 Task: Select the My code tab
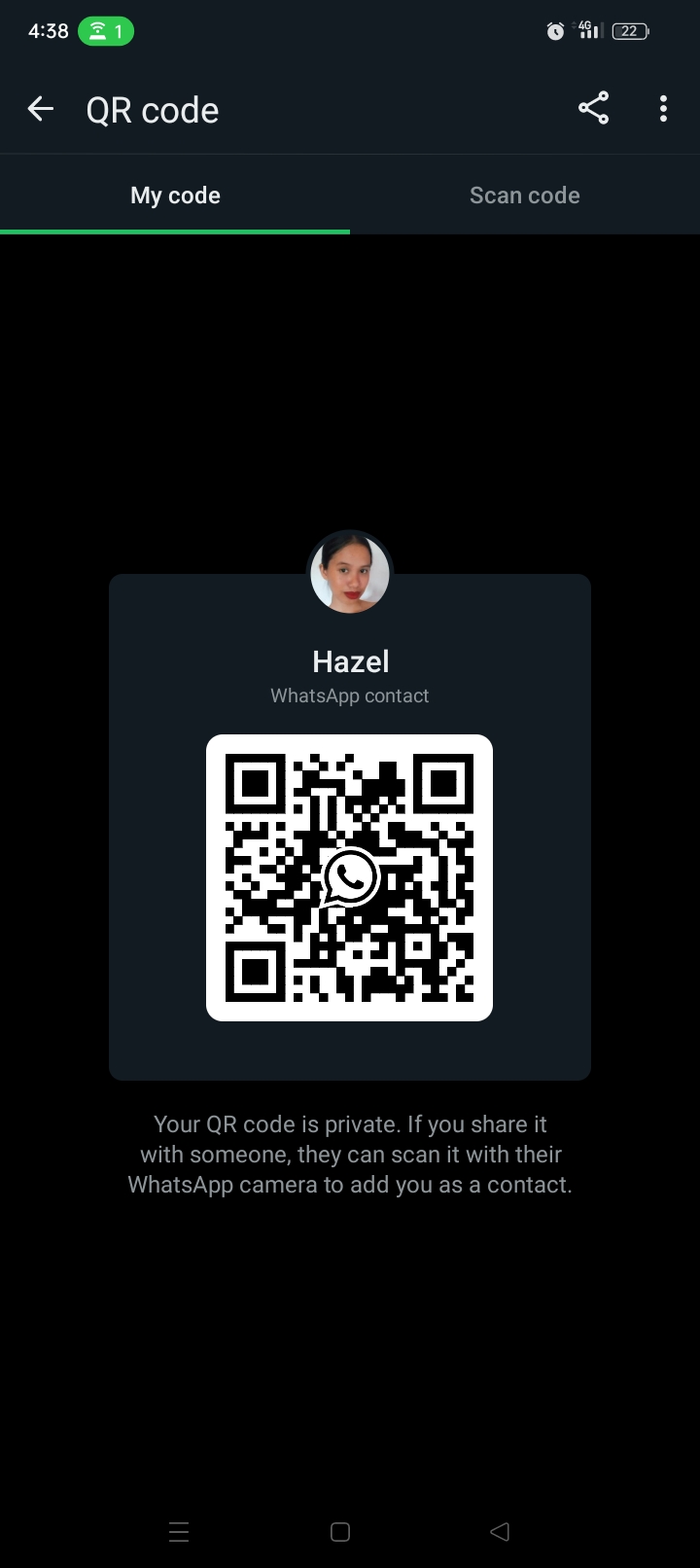point(175,196)
